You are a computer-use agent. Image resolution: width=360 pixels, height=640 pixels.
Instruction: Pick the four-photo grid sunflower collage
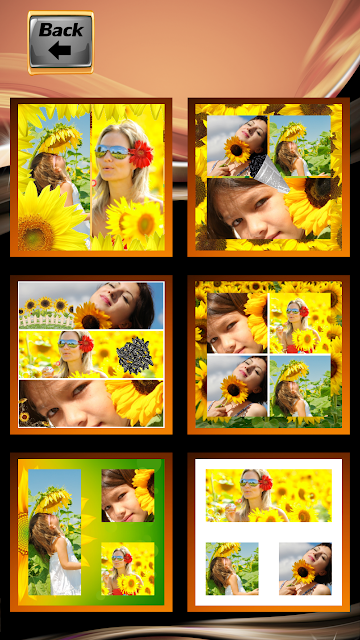[x=269, y=355]
